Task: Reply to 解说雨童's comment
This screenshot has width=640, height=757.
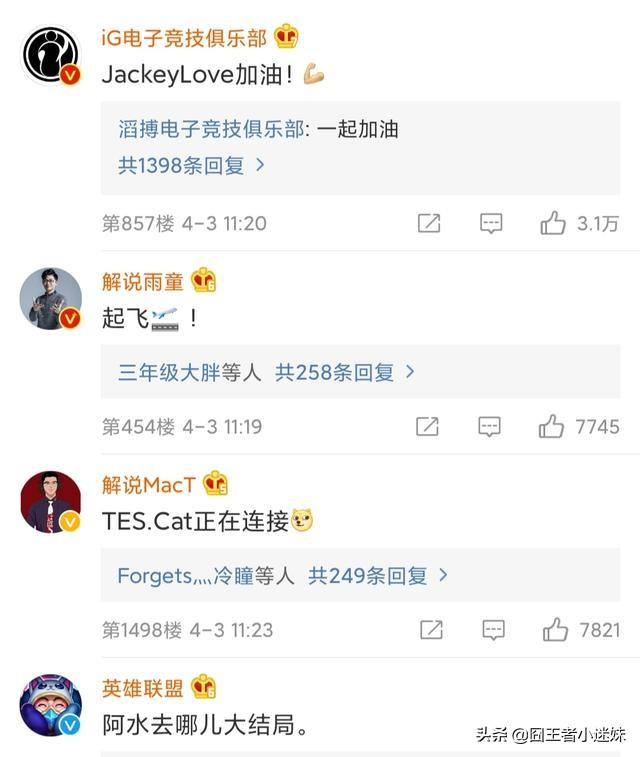Action: click(x=489, y=427)
